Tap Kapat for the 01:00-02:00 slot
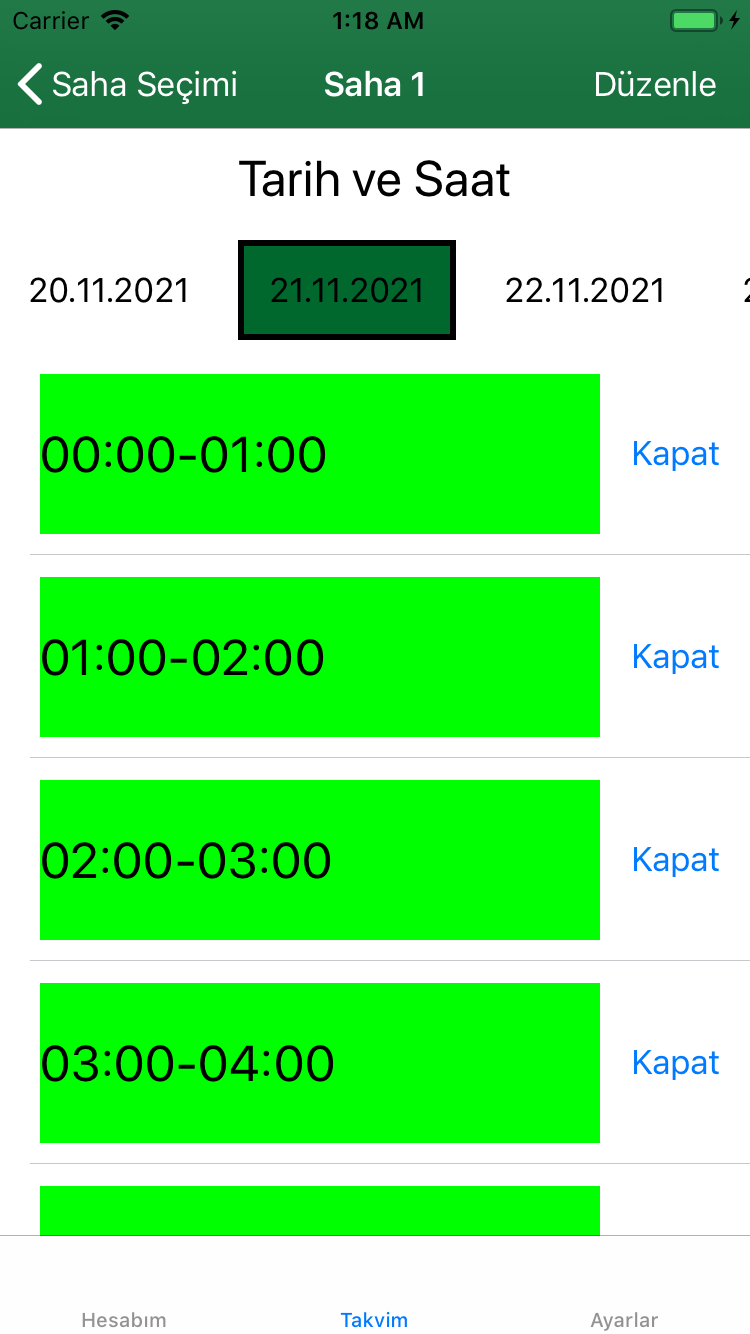Screen dimensions: 750x1334 coord(676,657)
